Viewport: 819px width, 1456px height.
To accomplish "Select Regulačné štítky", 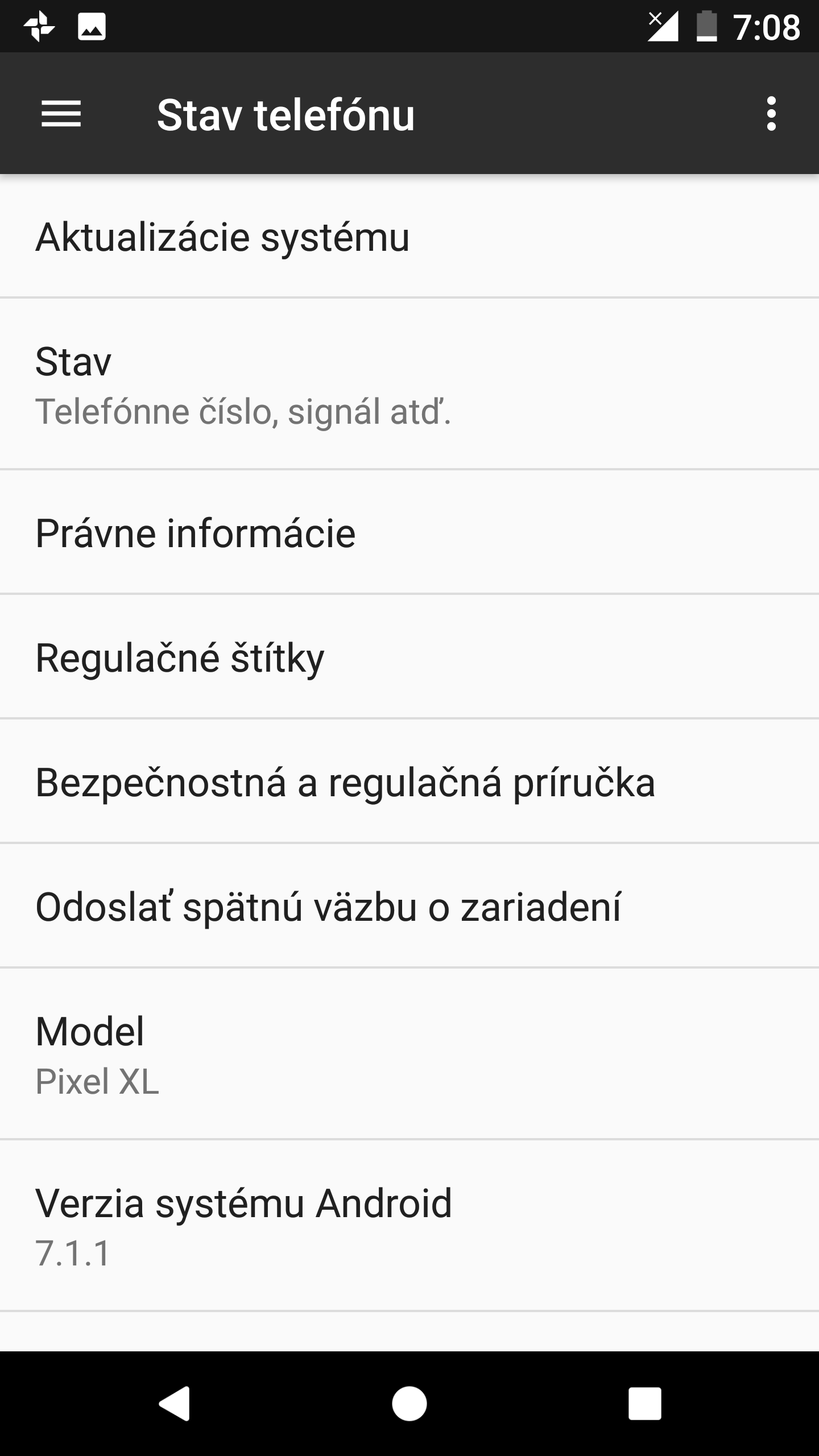I will (x=409, y=657).
